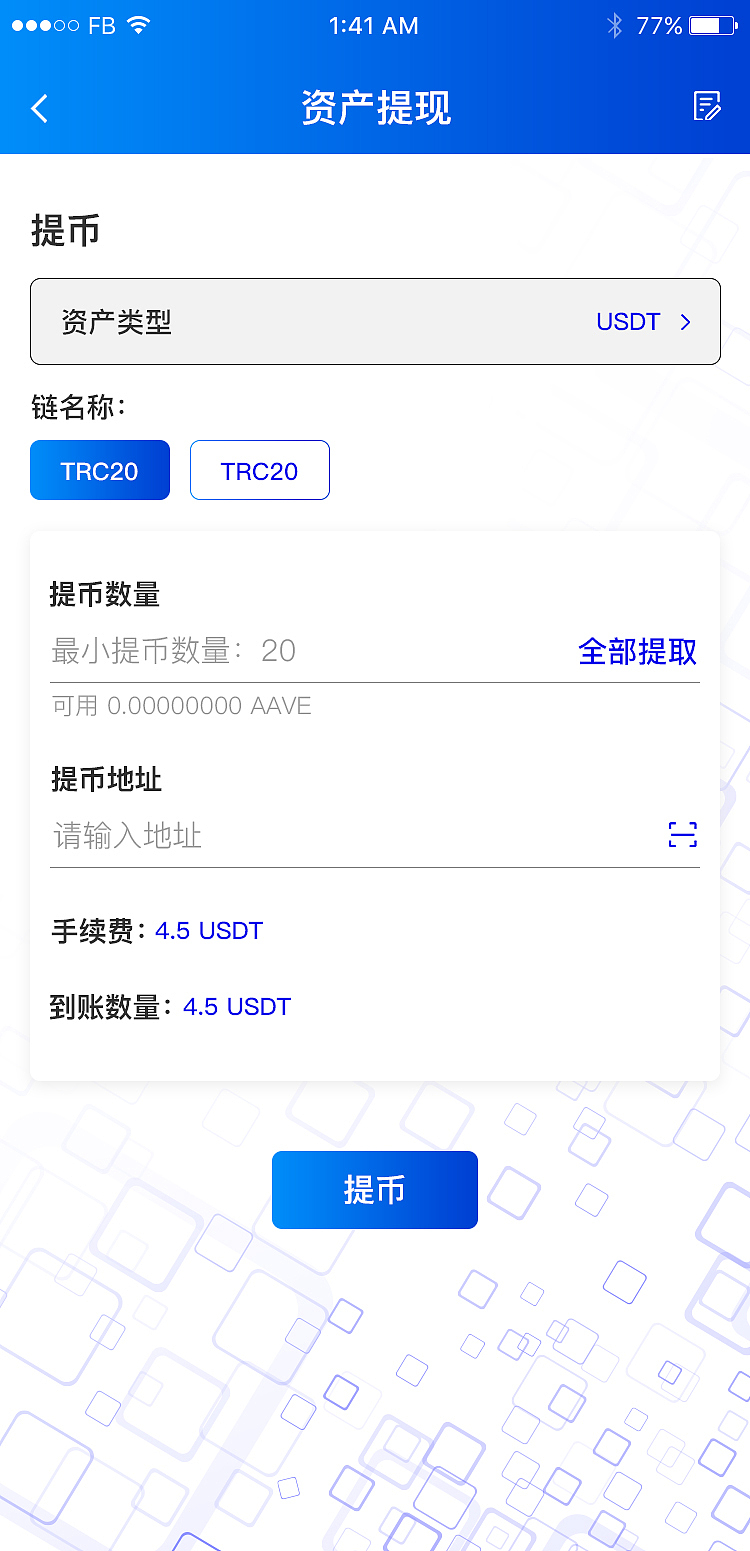Tap the chevron next to USDT
The height and width of the screenshot is (1551, 750).
(686, 322)
